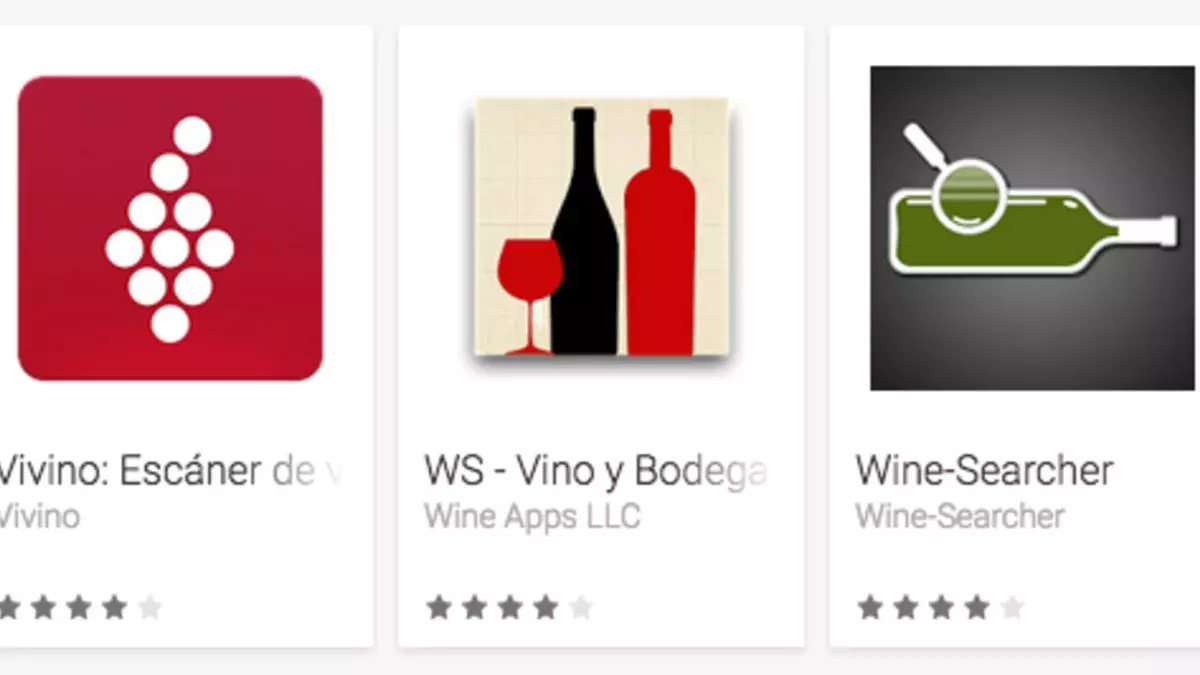Image resolution: width=1200 pixels, height=675 pixels.
Task: Open the Wine-Searcher app card
Action: point(1031,228)
